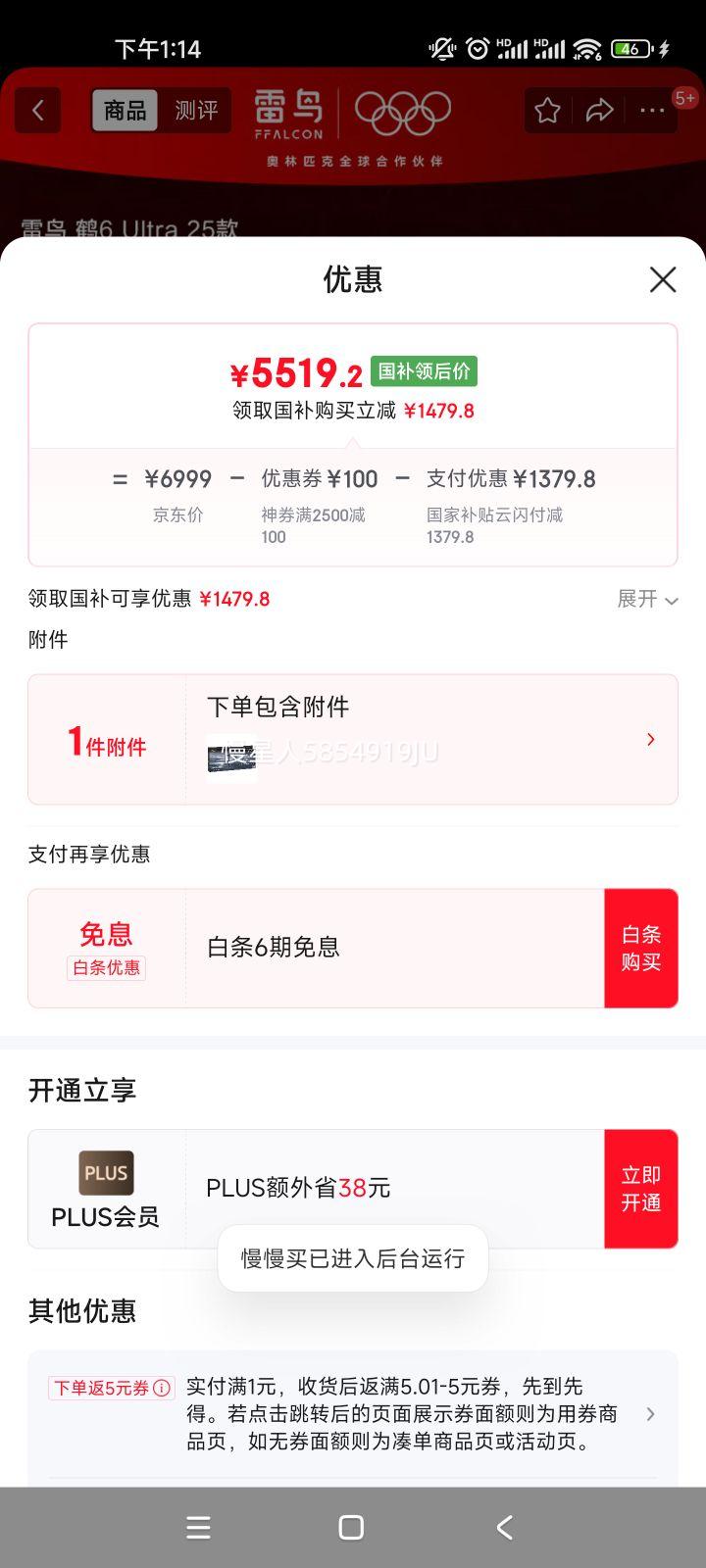This screenshot has height=1568, width=706.
Task: Close the 优惠 discount sheet
Action: tap(663, 279)
